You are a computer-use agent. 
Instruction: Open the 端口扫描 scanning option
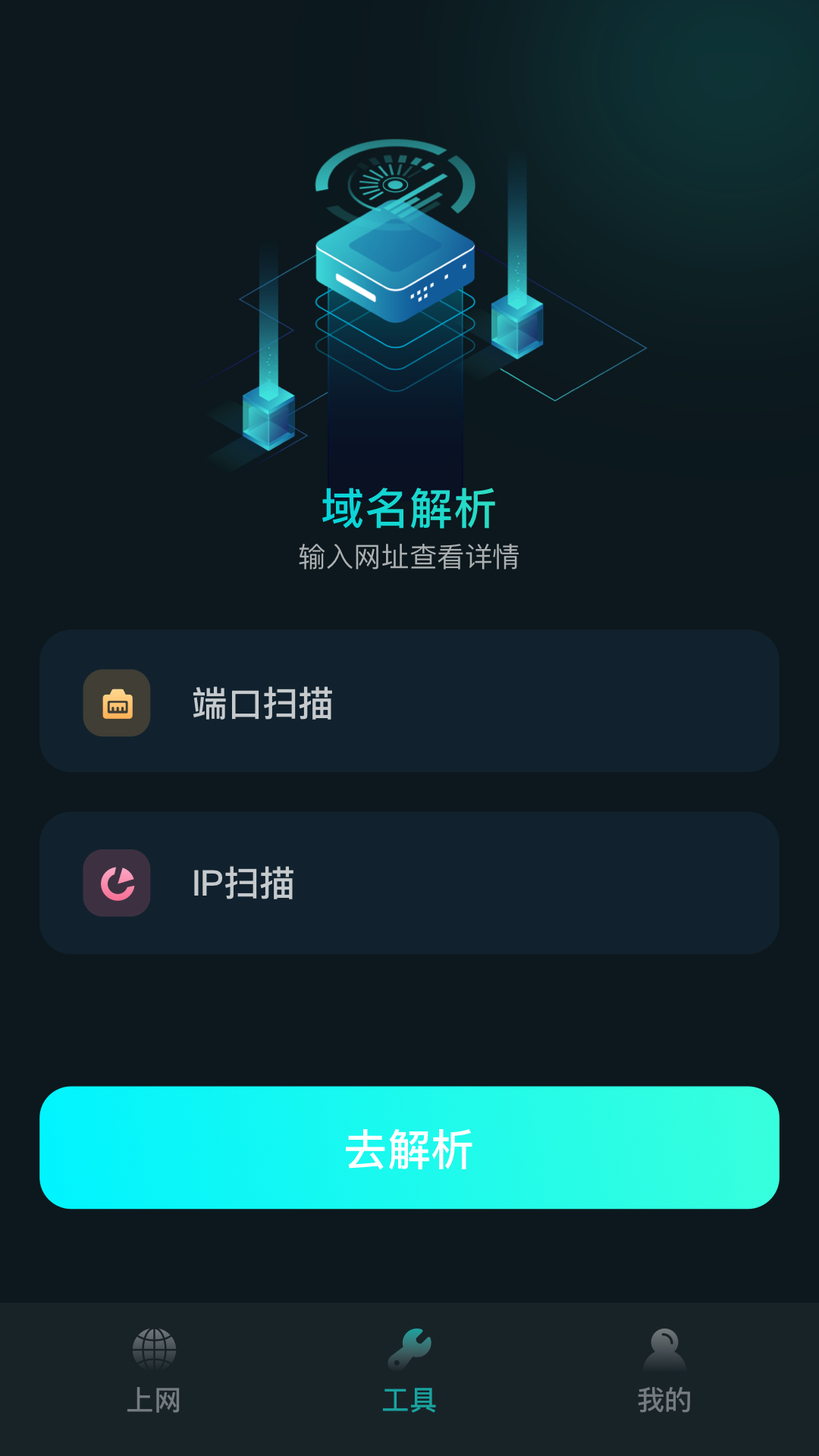point(409,704)
